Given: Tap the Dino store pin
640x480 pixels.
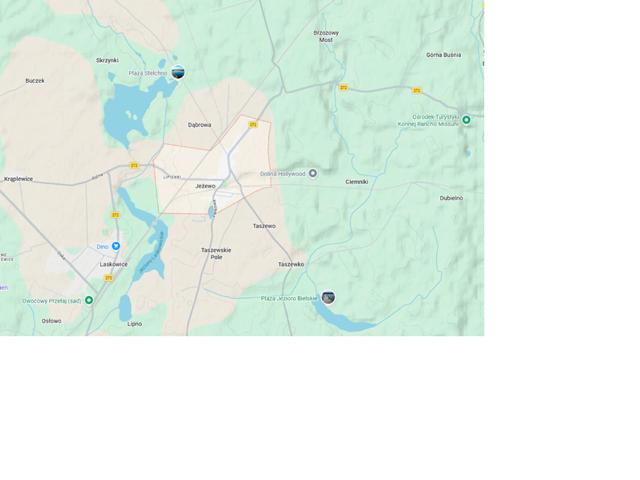Looking at the screenshot, I should click(x=116, y=246).
